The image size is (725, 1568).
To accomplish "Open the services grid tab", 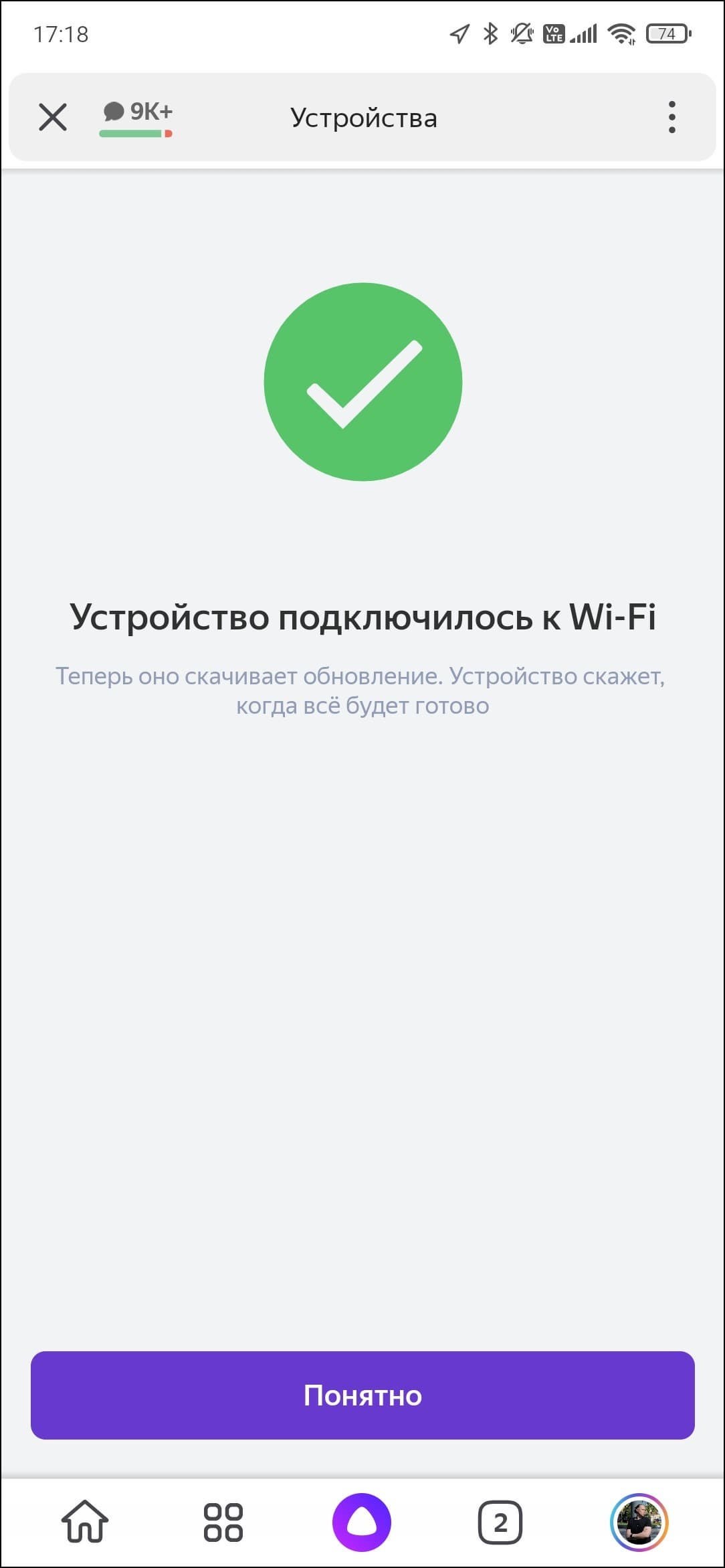I will 223,1522.
